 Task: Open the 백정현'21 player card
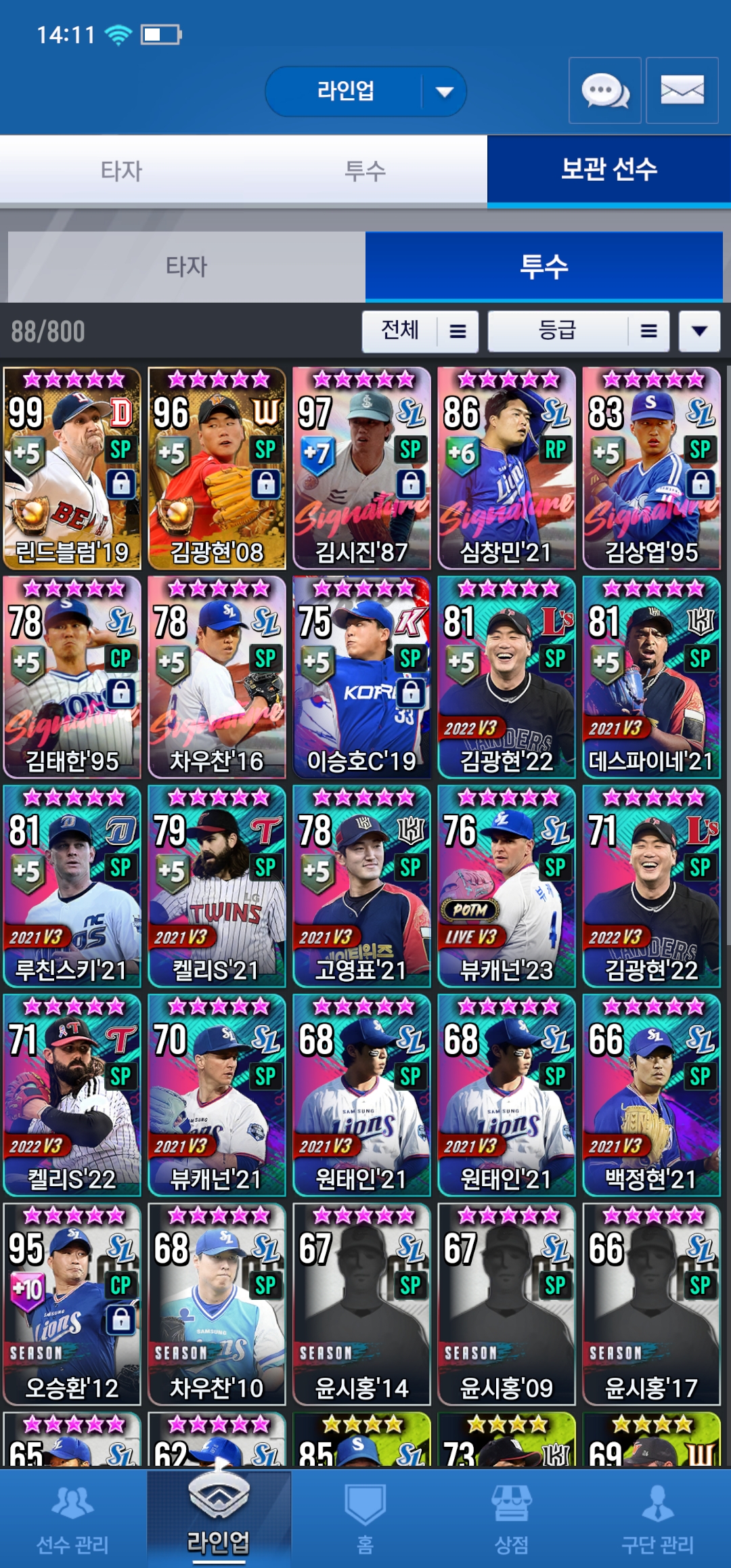[651, 1095]
